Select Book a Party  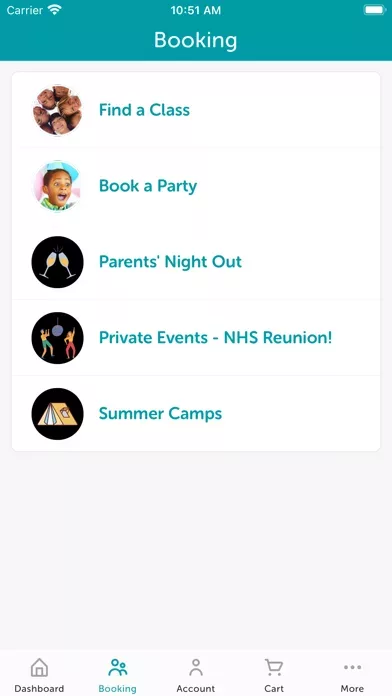point(196,186)
